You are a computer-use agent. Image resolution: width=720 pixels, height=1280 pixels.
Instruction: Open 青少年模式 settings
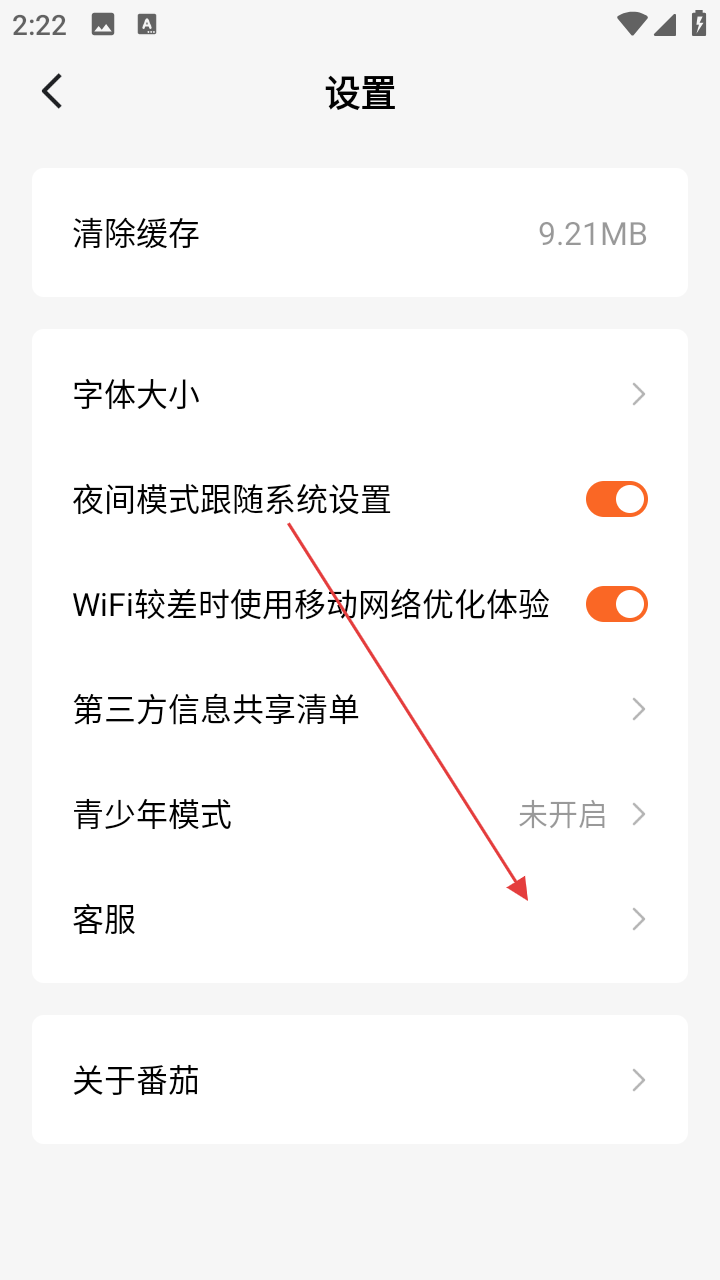point(360,814)
